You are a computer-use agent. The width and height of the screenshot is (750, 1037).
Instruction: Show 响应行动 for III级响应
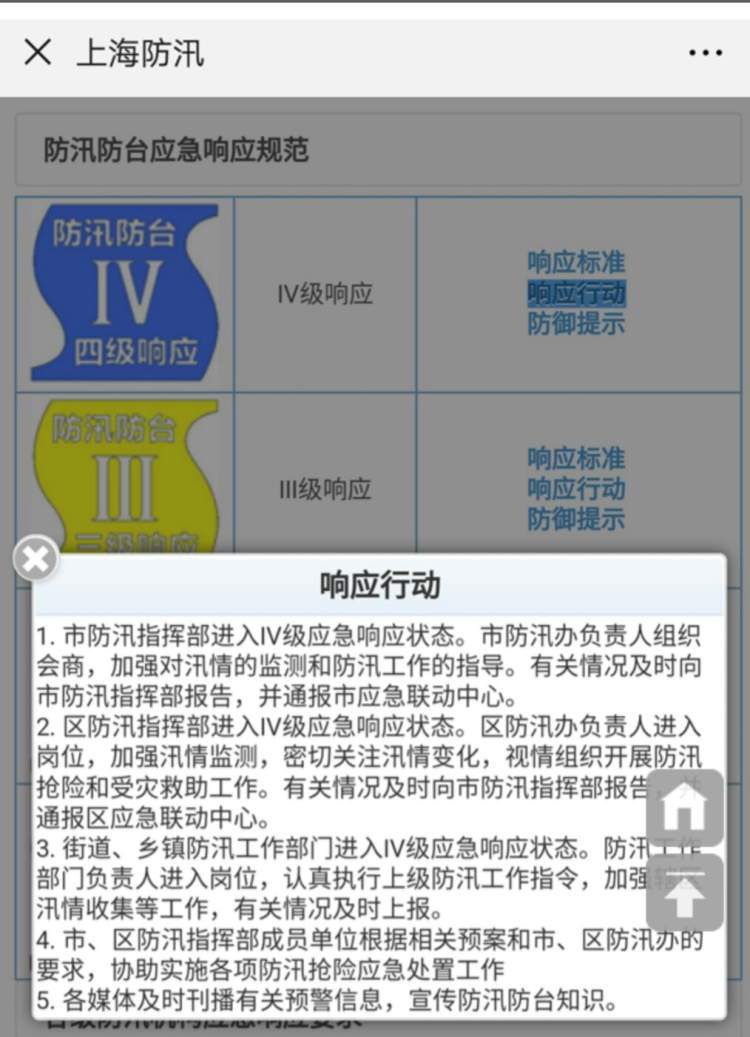pos(576,489)
